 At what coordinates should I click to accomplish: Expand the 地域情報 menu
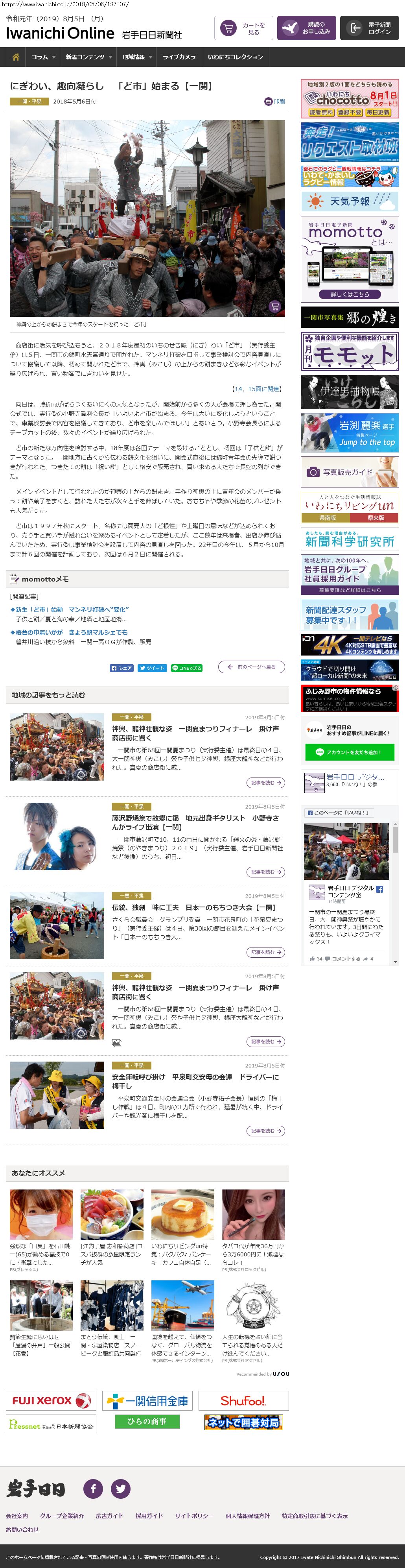pos(137,57)
